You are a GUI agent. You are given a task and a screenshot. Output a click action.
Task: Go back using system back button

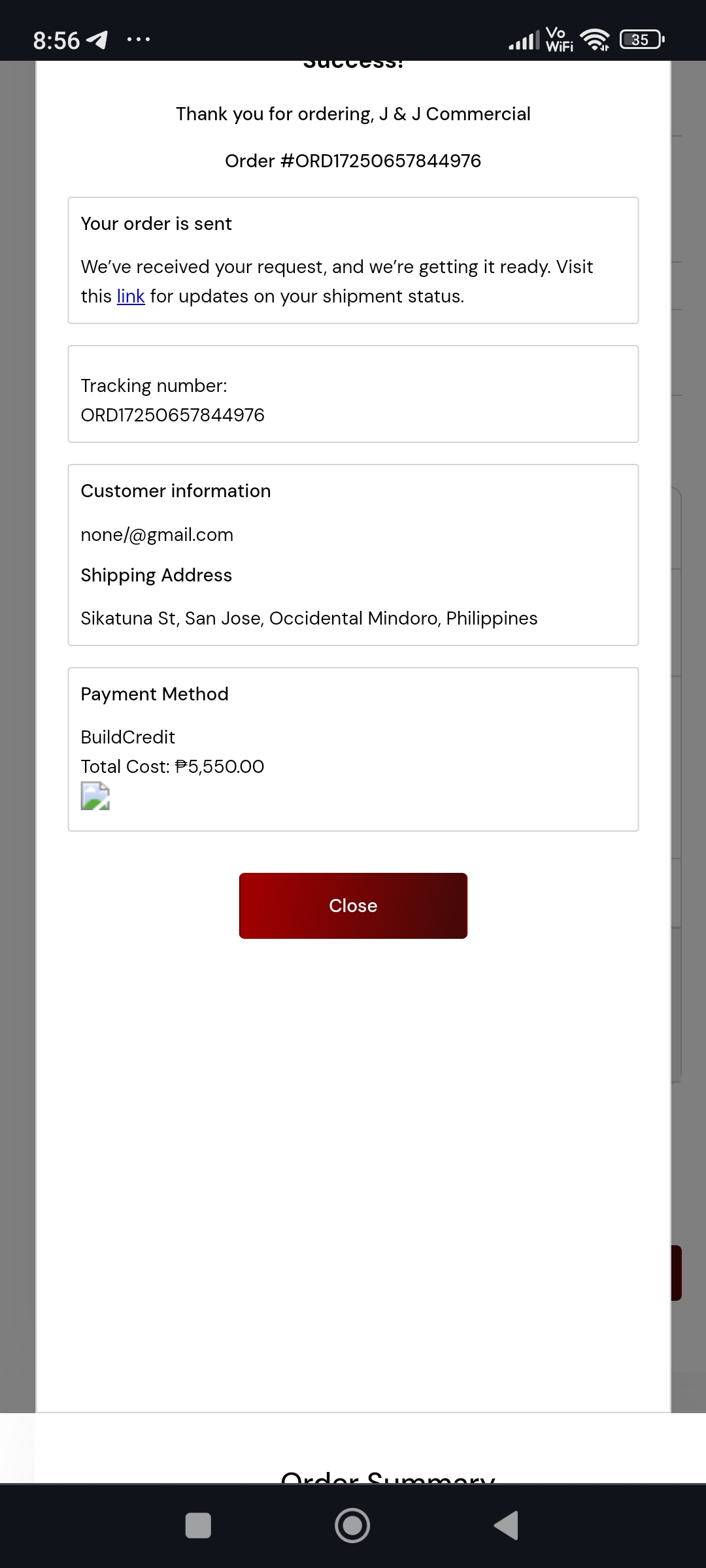507,1526
